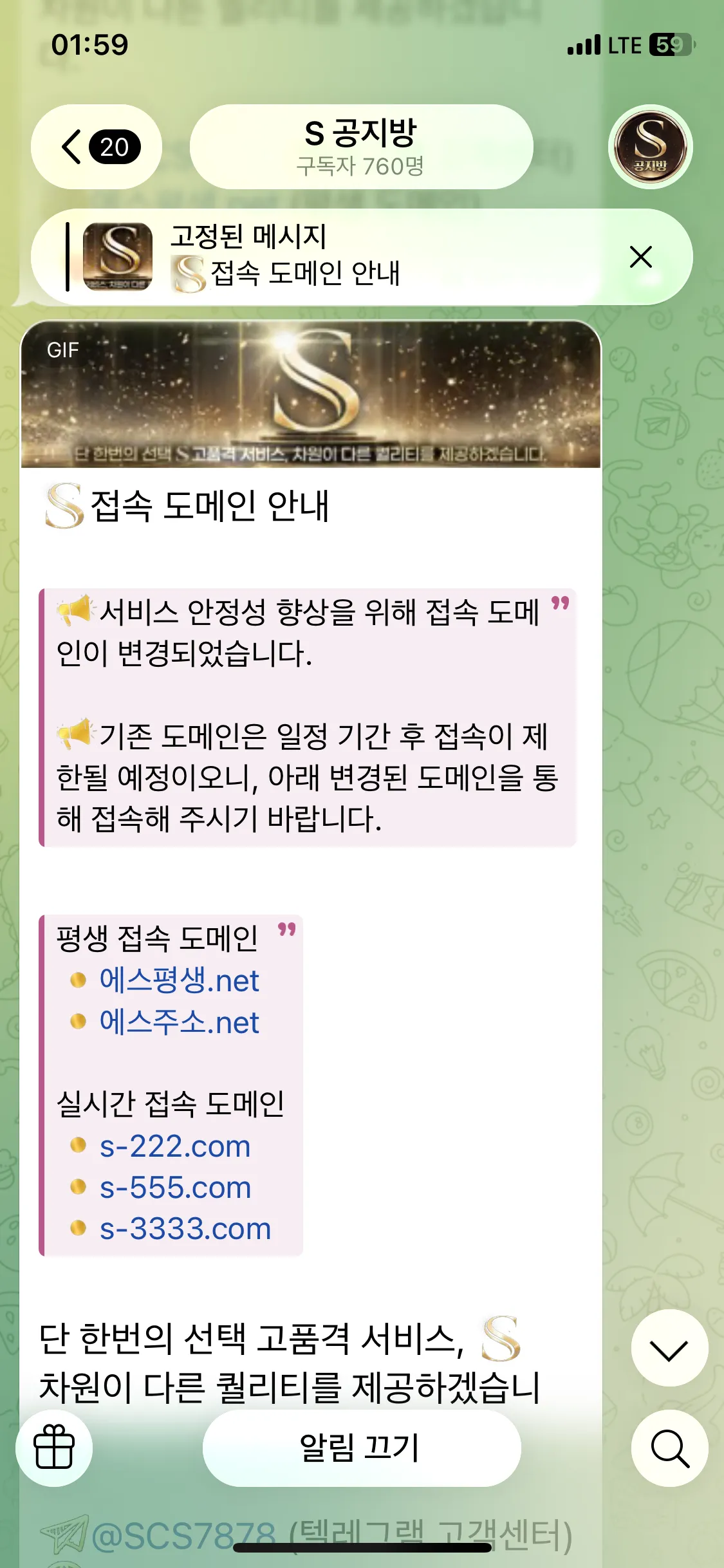
Task: Visit the s-555.com domain link
Action: click(x=175, y=1187)
